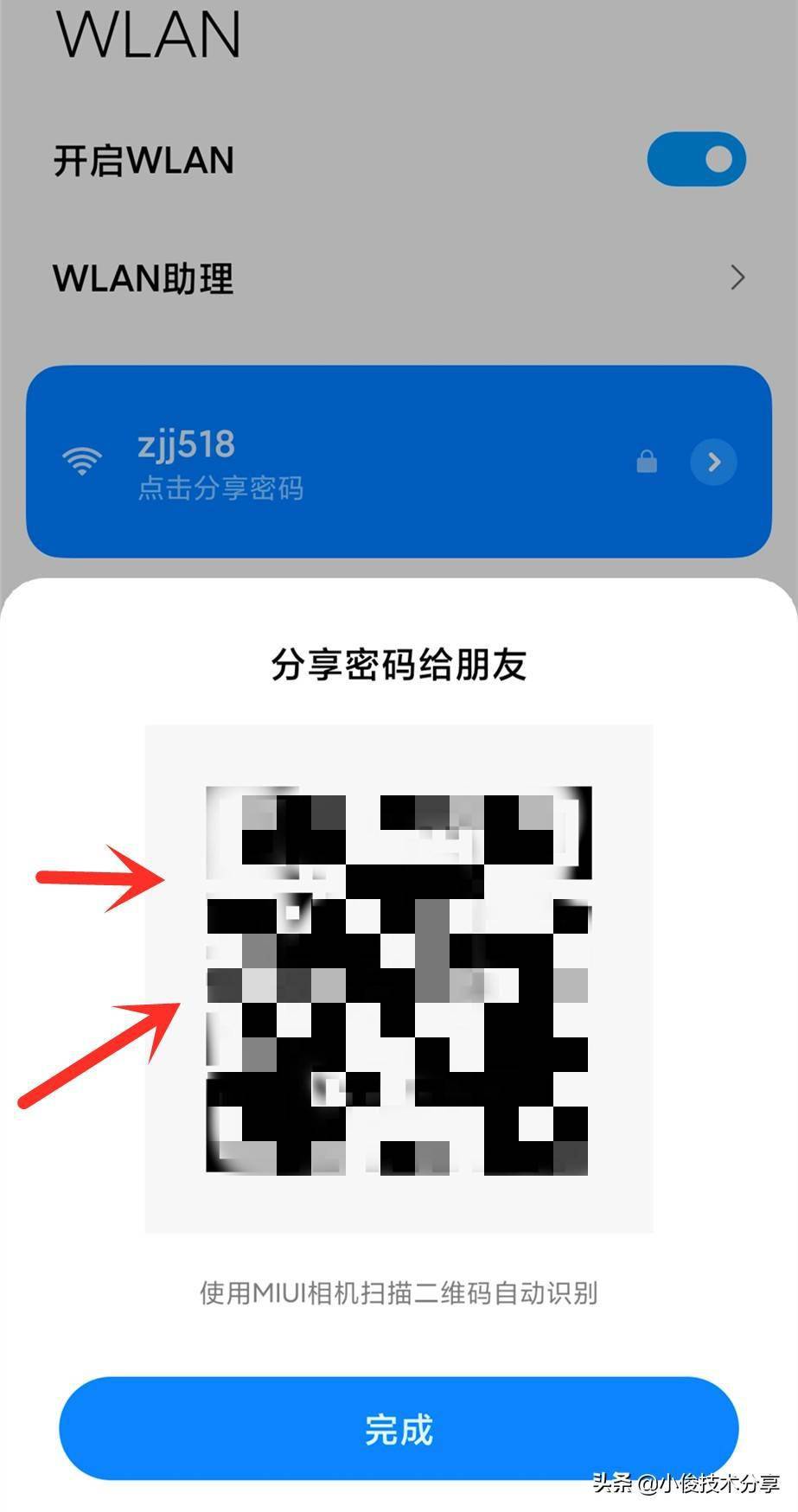The height and width of the screenshot is (1512, 798).
Task: Turn off the 开启WLAN switch
Action: tap(696, 159)
